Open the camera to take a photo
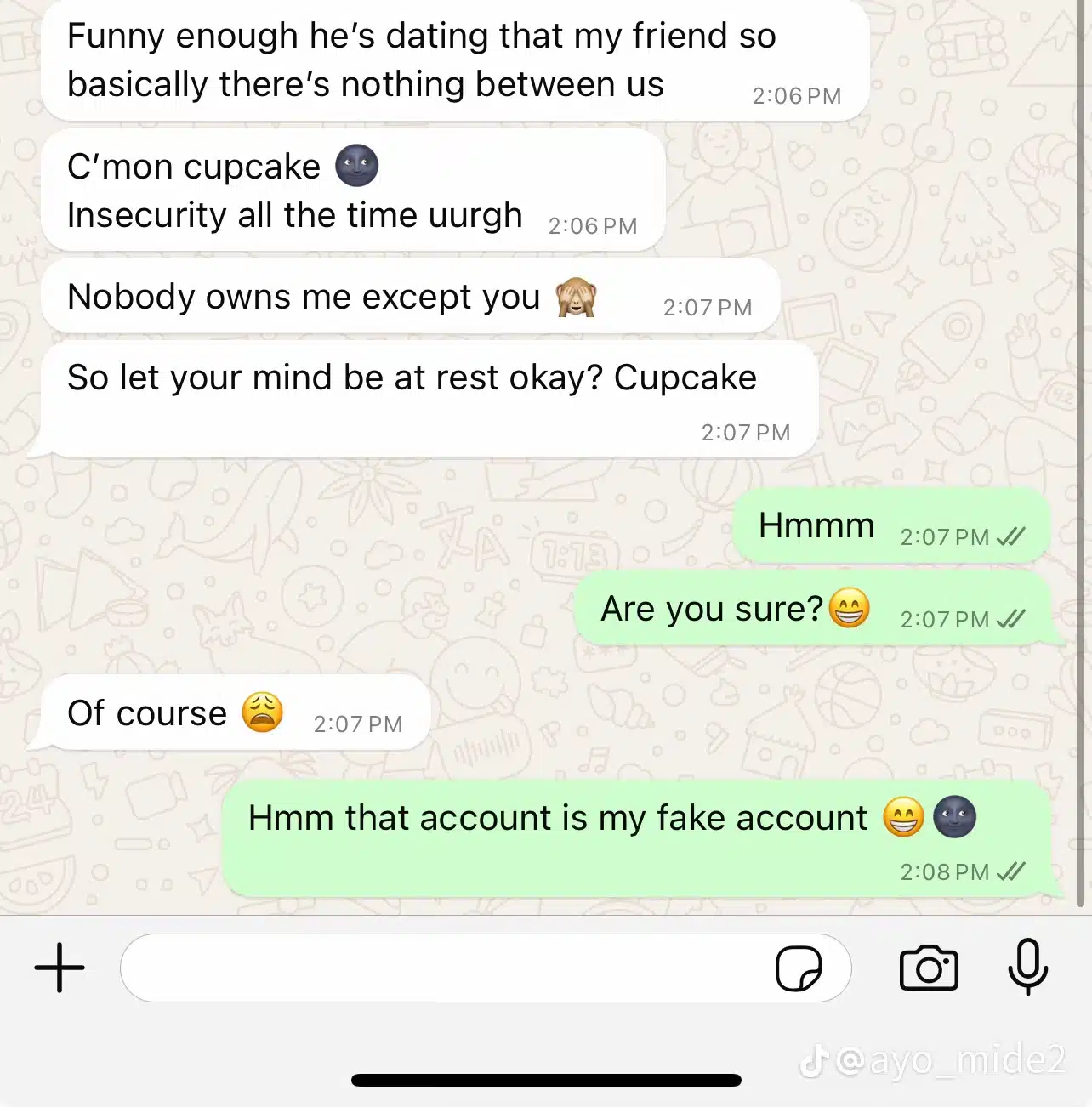1092x1107 pixels. [929, 968]
